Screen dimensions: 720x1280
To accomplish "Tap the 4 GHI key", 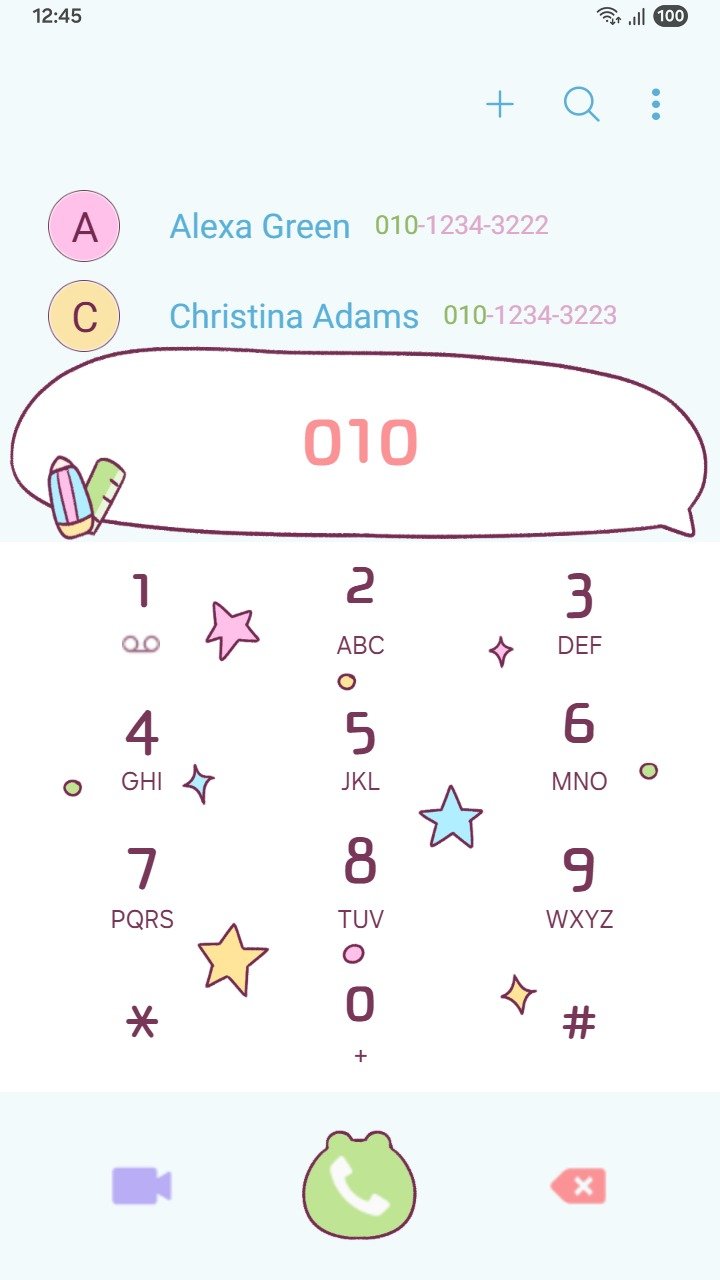I will tap(141, 750).
